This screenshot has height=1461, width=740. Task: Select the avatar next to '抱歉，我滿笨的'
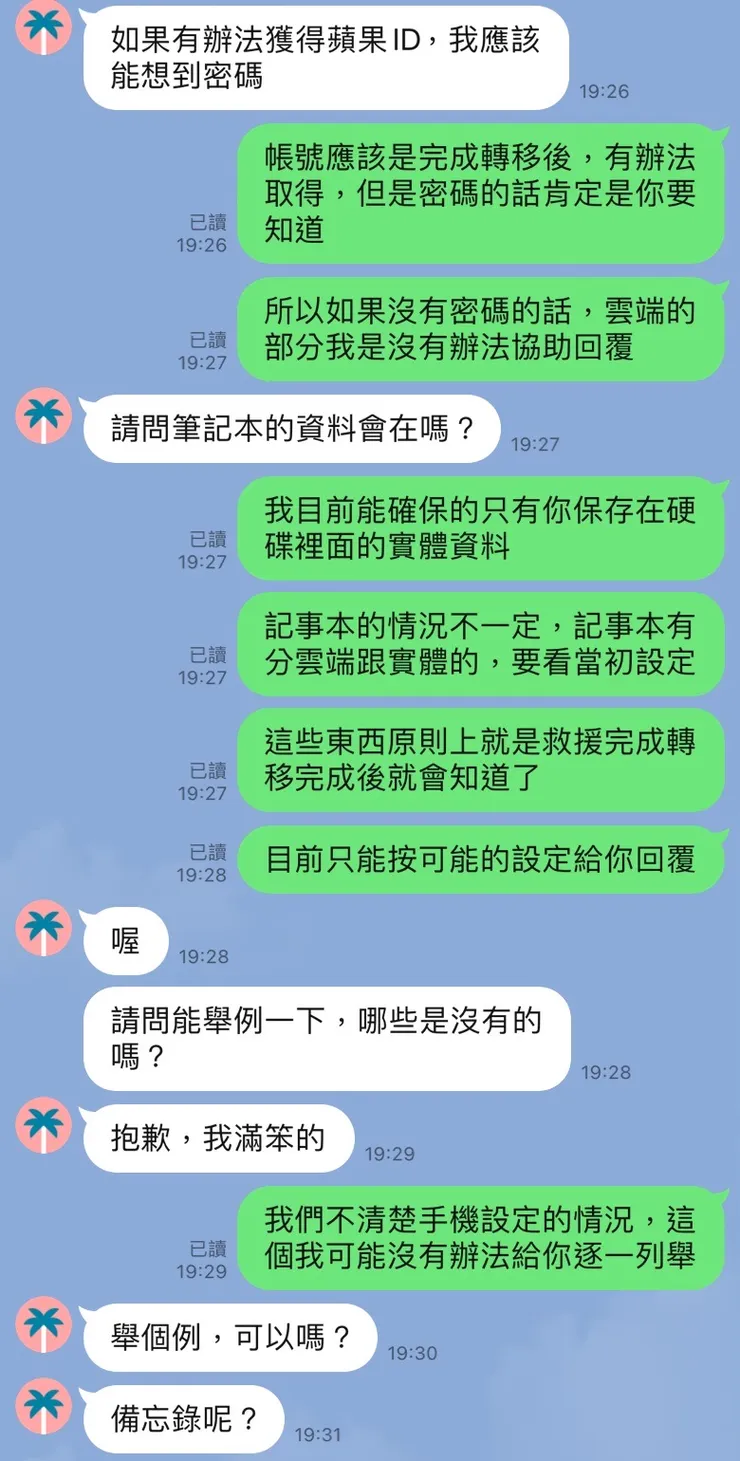click(44, 1127)
